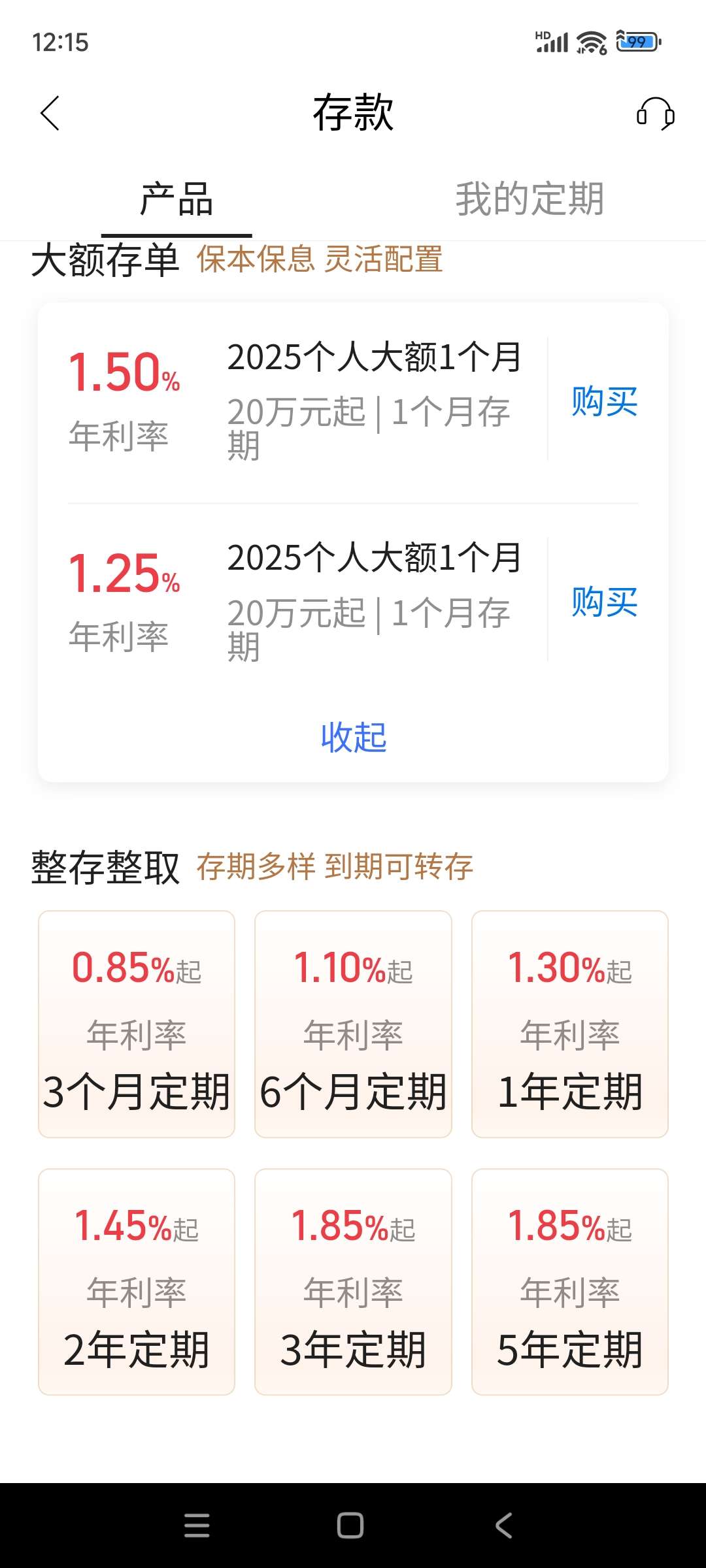
Task: Select the 产品 tab
Action: [176, 199]
